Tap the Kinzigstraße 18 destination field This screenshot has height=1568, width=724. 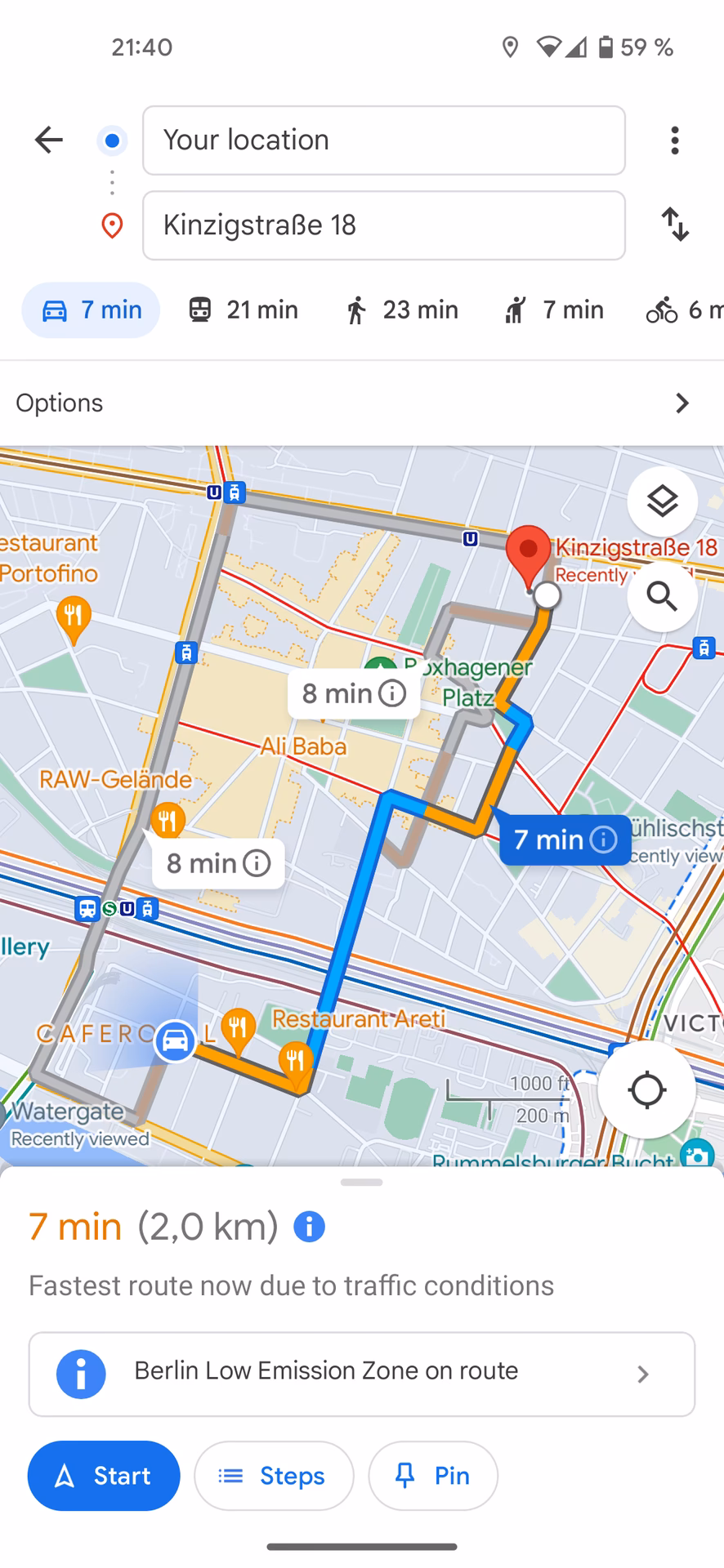pyautogui.click(x=383, y=225)
